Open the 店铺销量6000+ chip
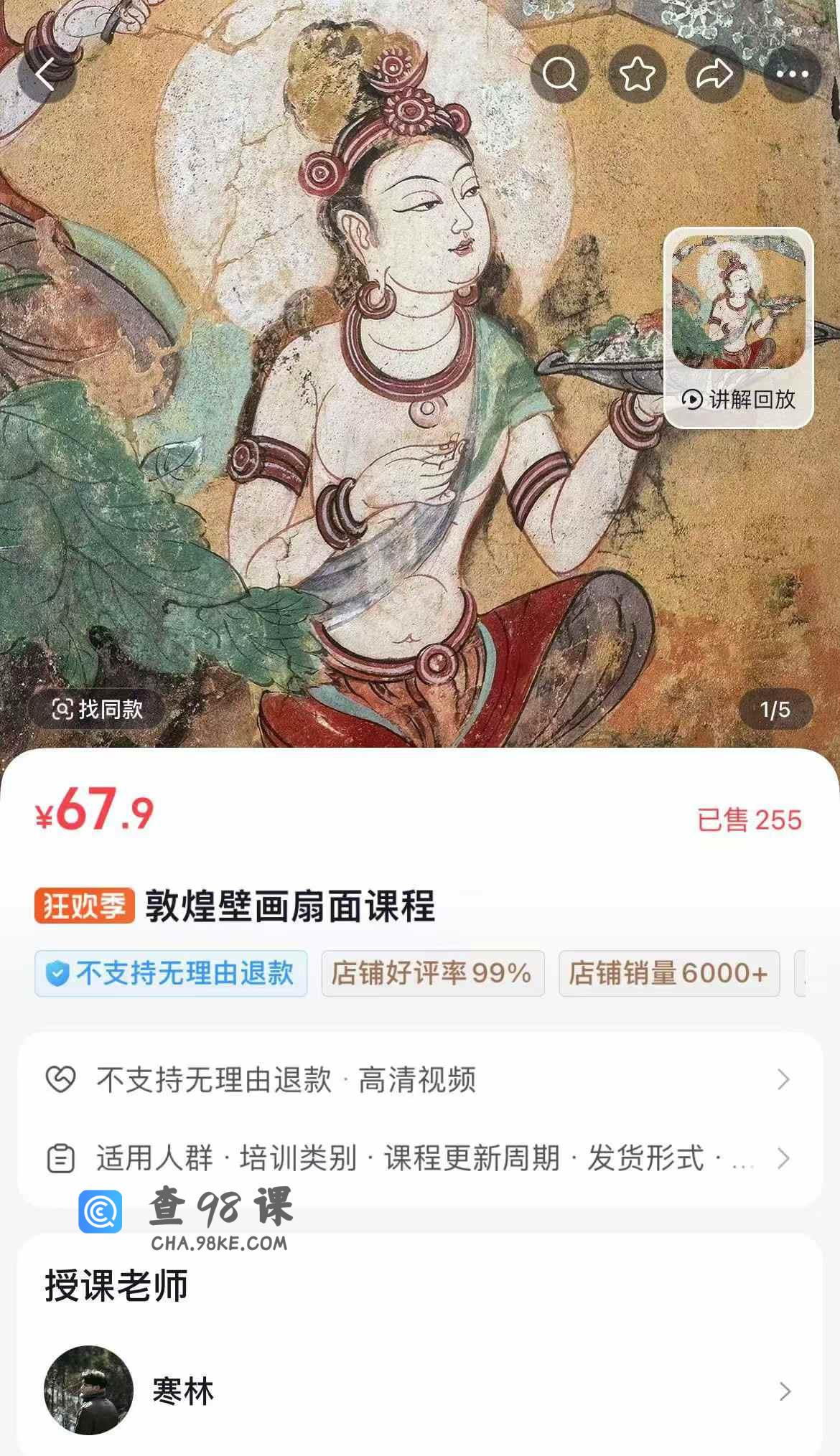 [669, 974]
